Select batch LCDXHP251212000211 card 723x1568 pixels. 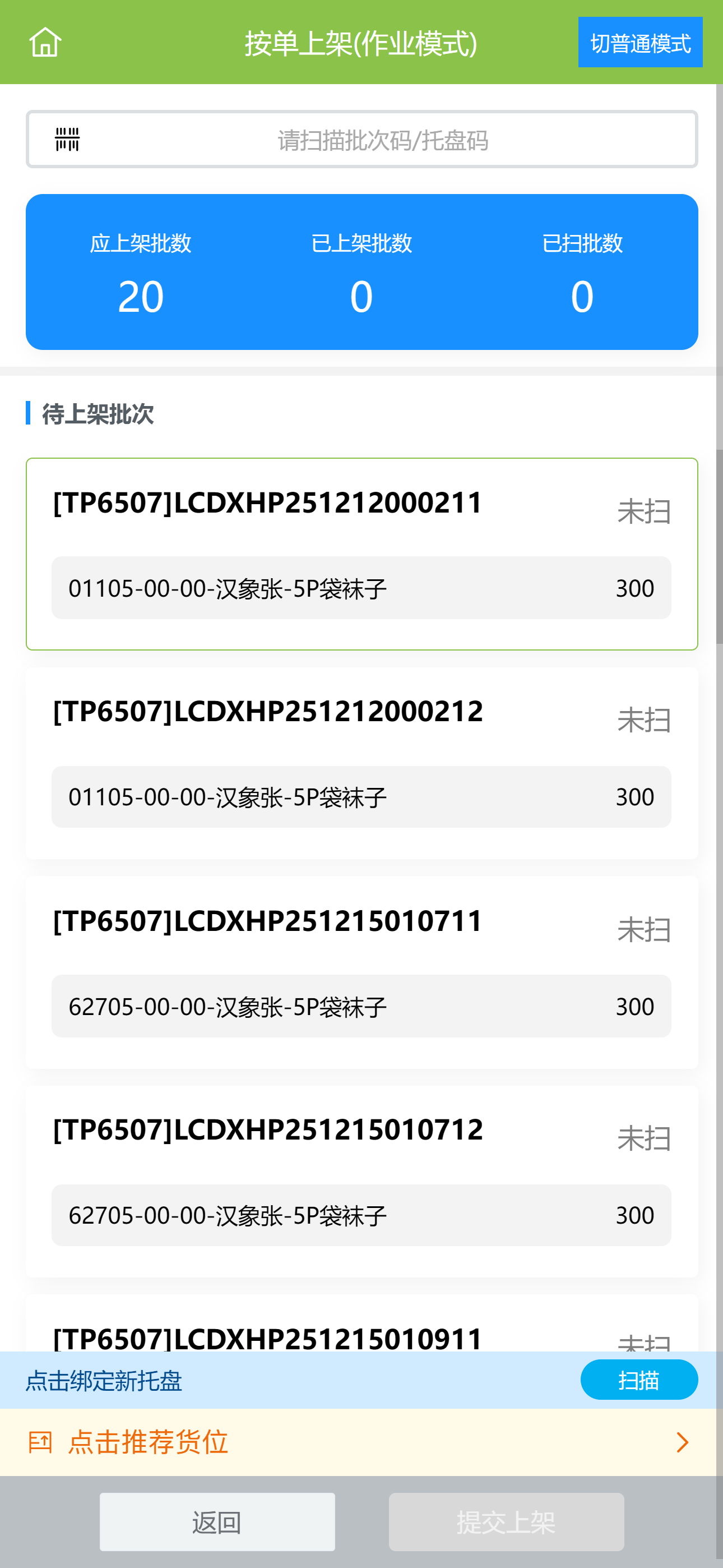tap(361, 554)
